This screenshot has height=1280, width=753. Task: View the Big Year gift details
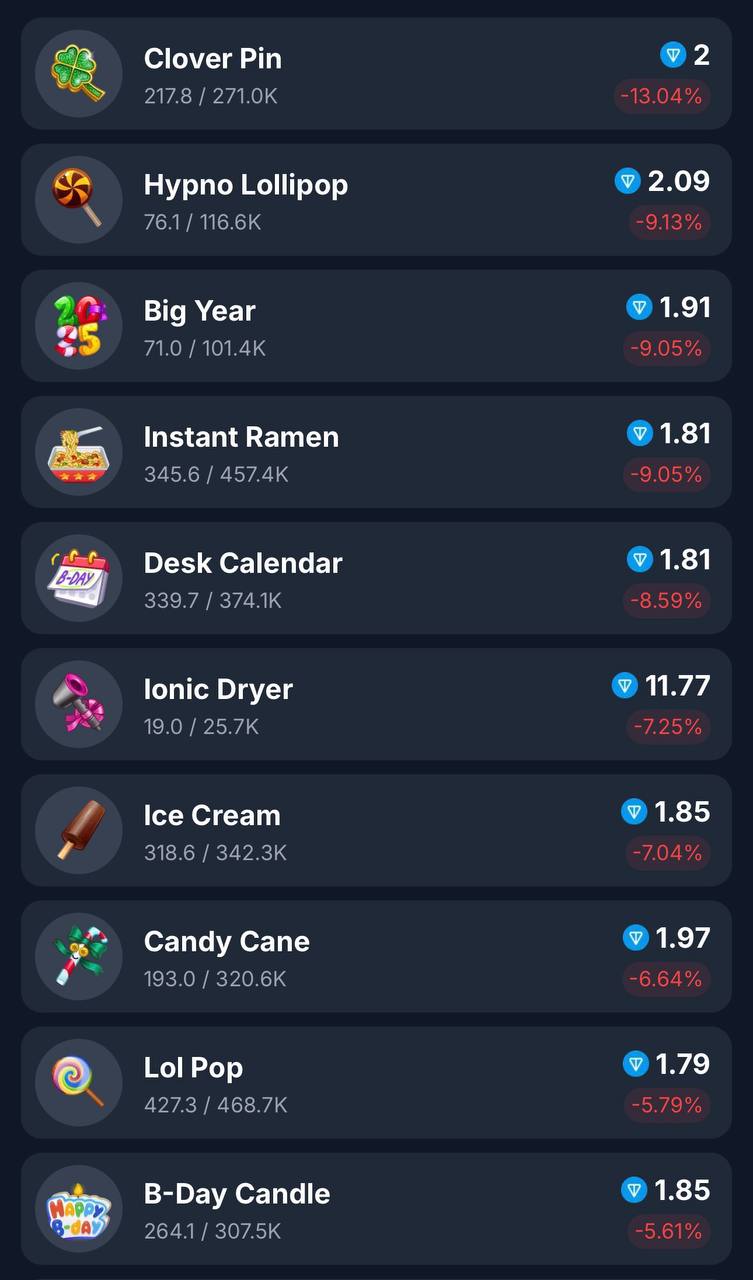click(x=376, y=326)
